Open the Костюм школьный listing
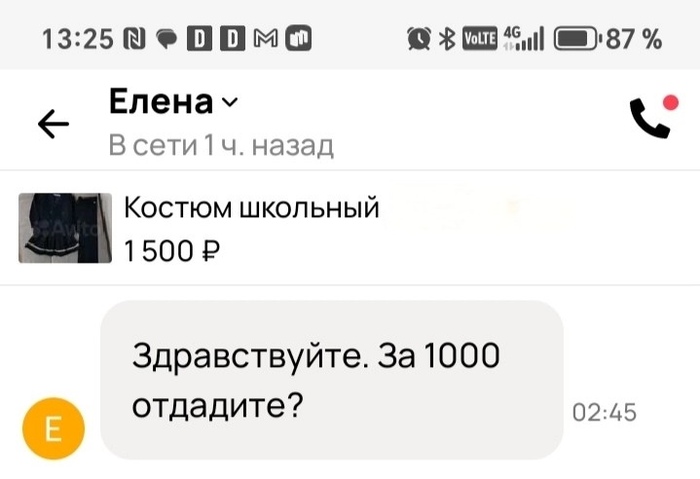Screen dimensions: 700x479 coord(250,227)
